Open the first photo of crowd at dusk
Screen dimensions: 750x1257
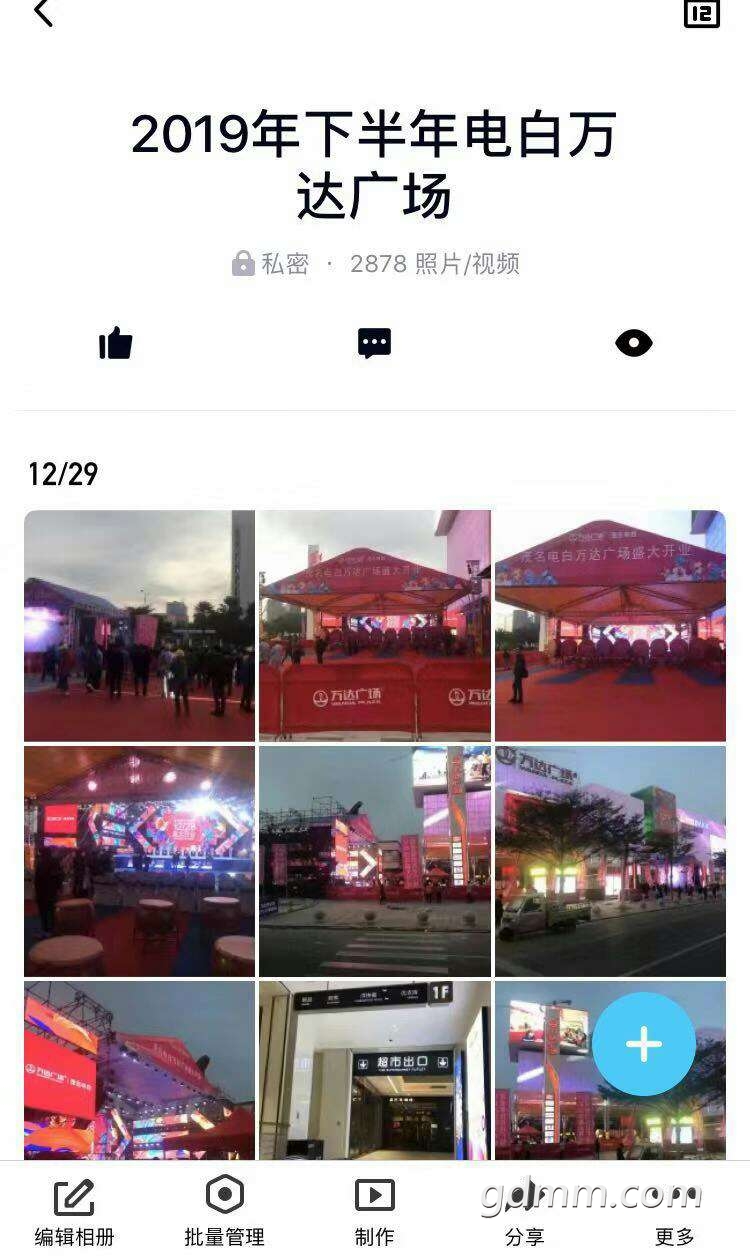point(139,625)
